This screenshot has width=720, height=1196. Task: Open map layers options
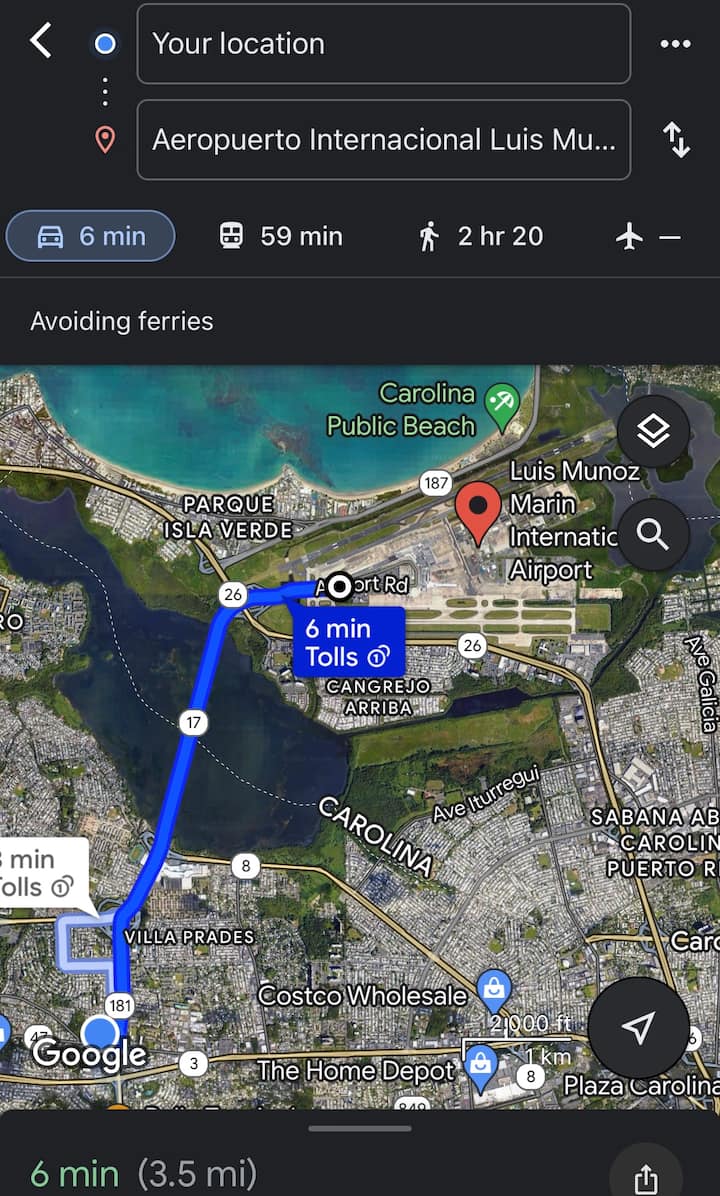point(653,432)
